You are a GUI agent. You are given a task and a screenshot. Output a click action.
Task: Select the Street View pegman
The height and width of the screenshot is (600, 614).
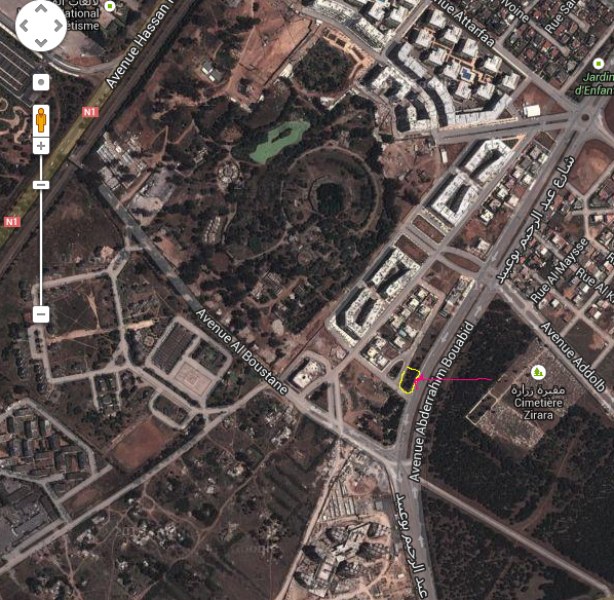click(x=41, y=119)
